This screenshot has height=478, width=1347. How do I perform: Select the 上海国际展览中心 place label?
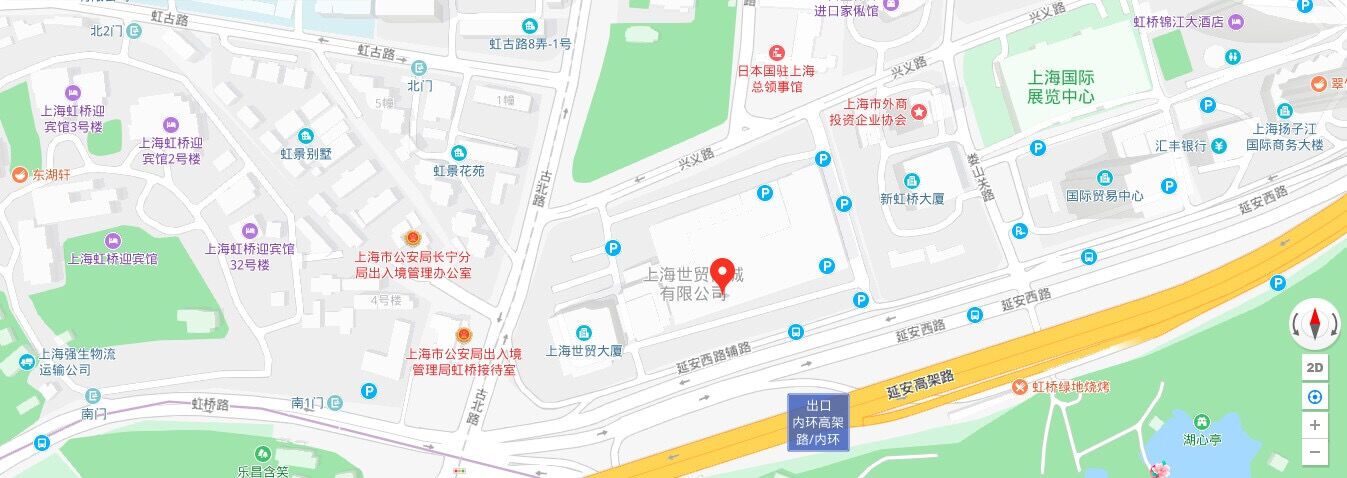[1061, 87]
